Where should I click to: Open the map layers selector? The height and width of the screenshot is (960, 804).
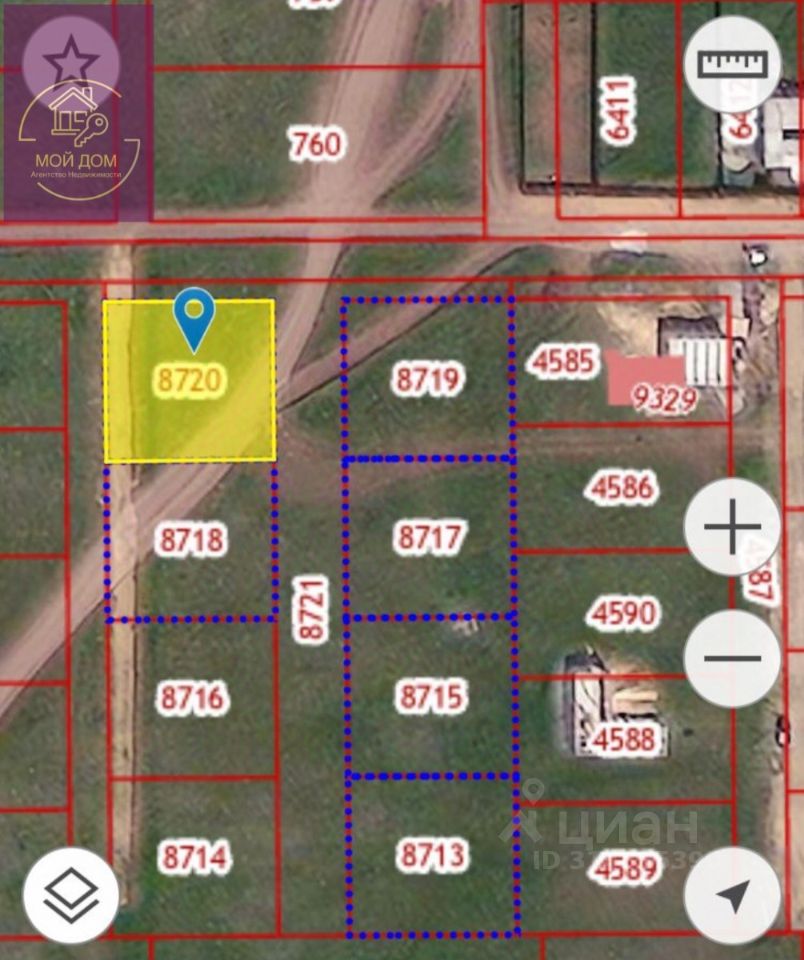pos(71,895)
